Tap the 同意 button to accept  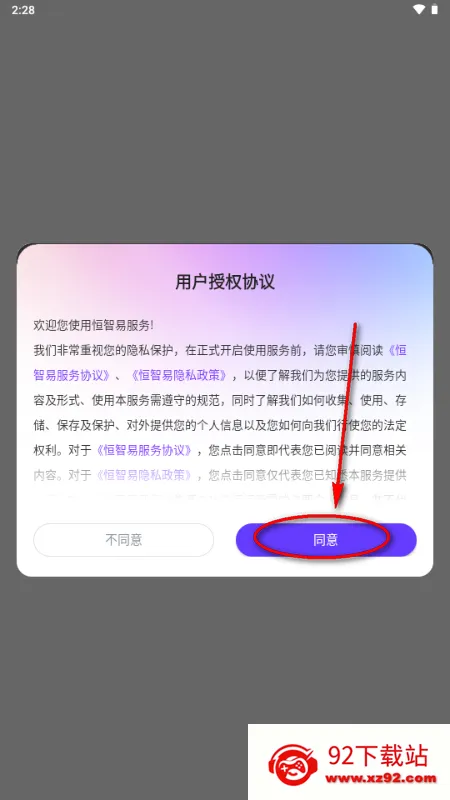(x=326, y=540)
